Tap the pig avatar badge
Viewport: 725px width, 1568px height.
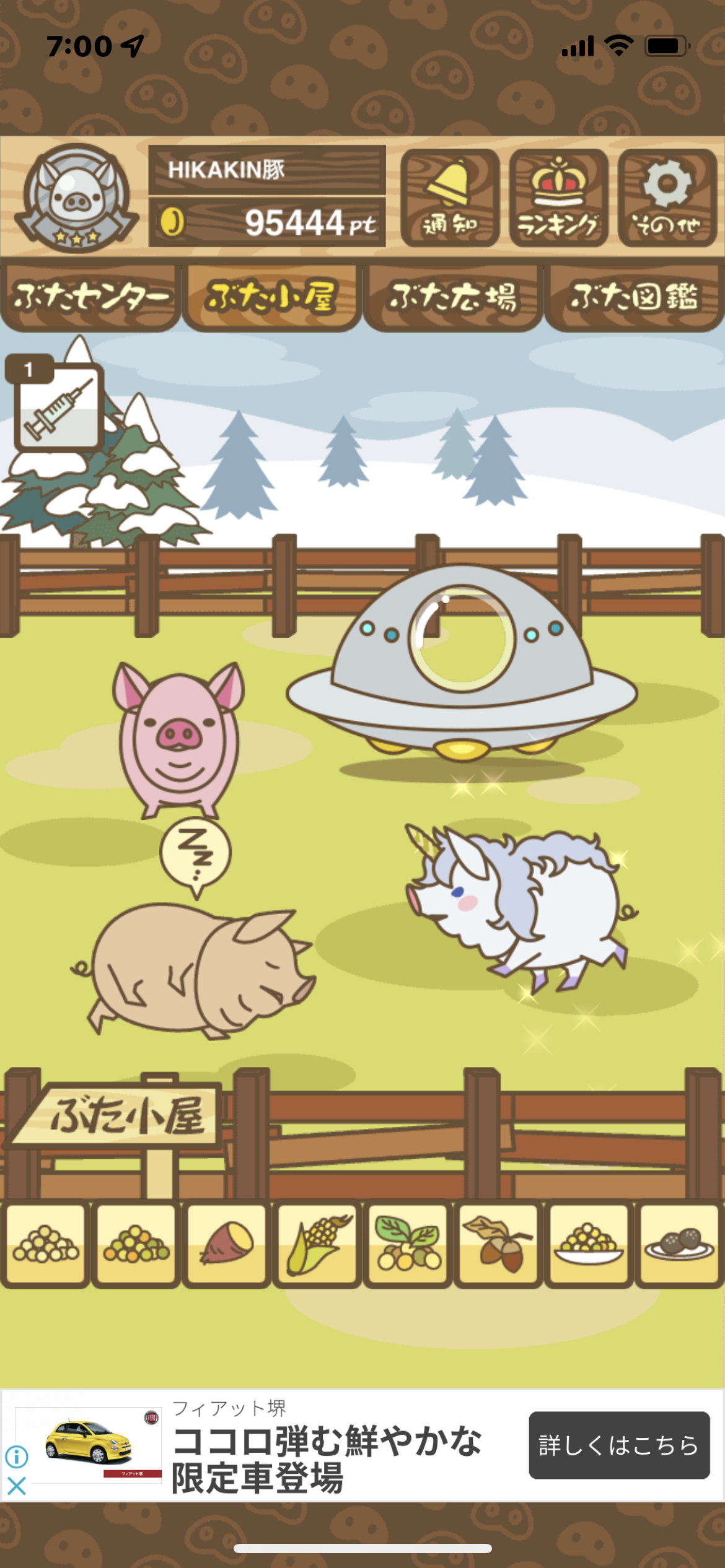tap(76, 198)
